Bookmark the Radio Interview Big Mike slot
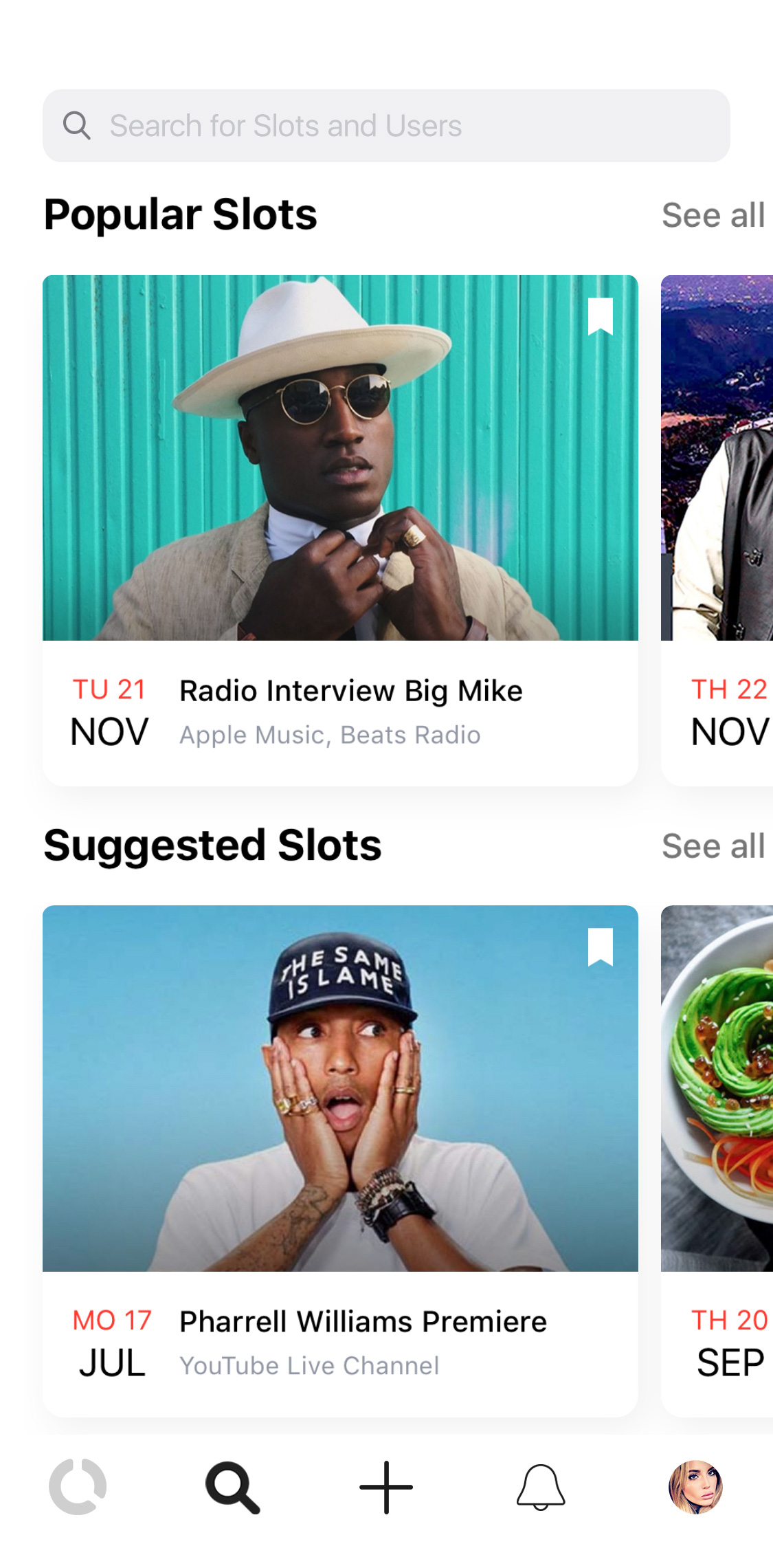Screen dimensions: 773x1568 [601, 316]
